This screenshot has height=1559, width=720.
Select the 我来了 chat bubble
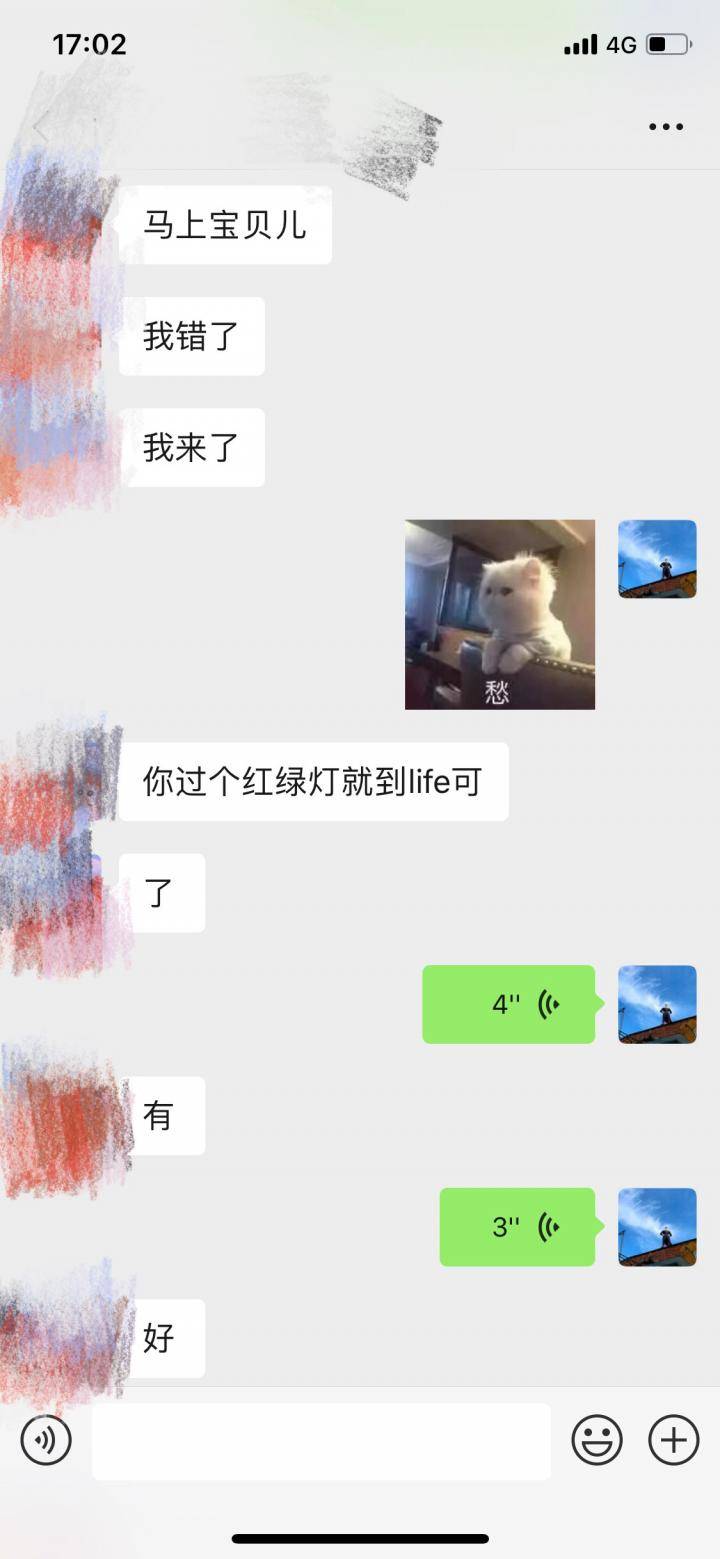pos(192,448)
